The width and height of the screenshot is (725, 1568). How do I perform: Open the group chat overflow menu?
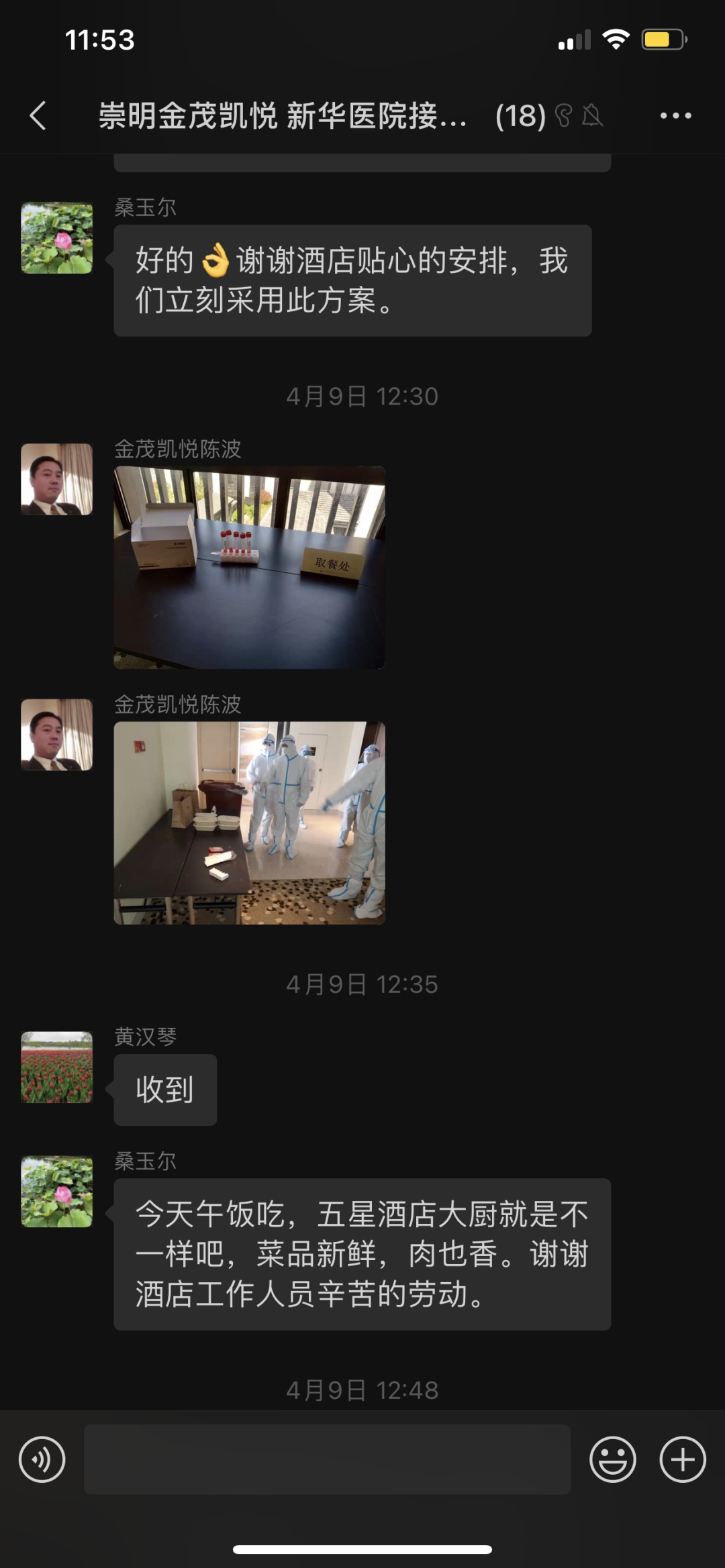675,115
